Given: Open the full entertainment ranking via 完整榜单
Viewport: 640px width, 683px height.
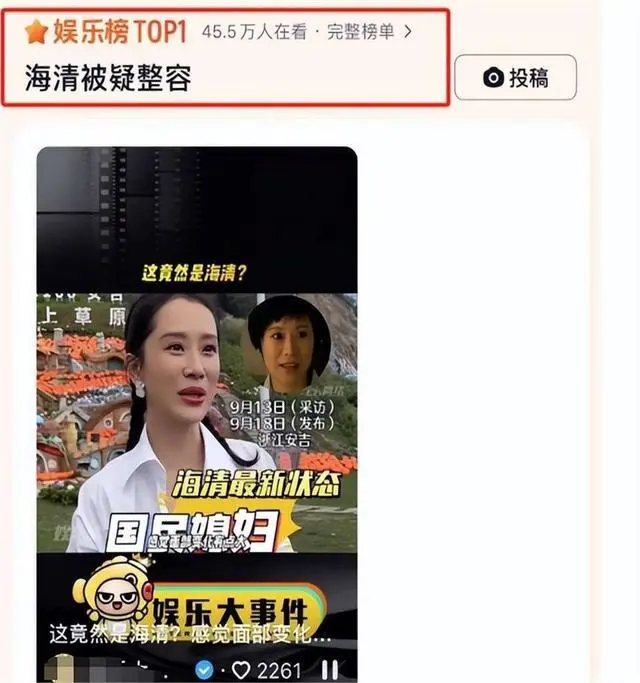Looking at the screenshot, I should [369, 32].
